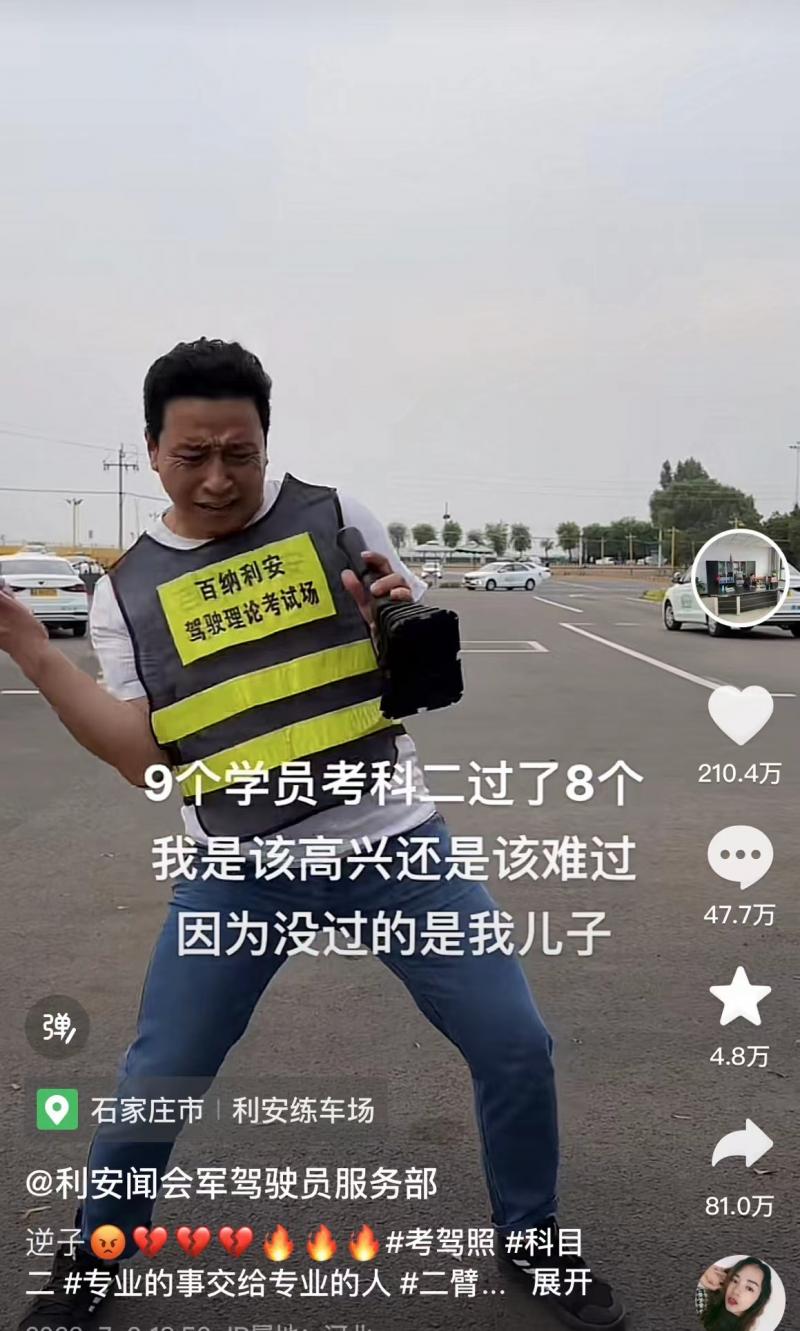The height and width of the screenshot is (1331, 800).
Task: Share this video via the arrow icon
Action: point(741,1144)
